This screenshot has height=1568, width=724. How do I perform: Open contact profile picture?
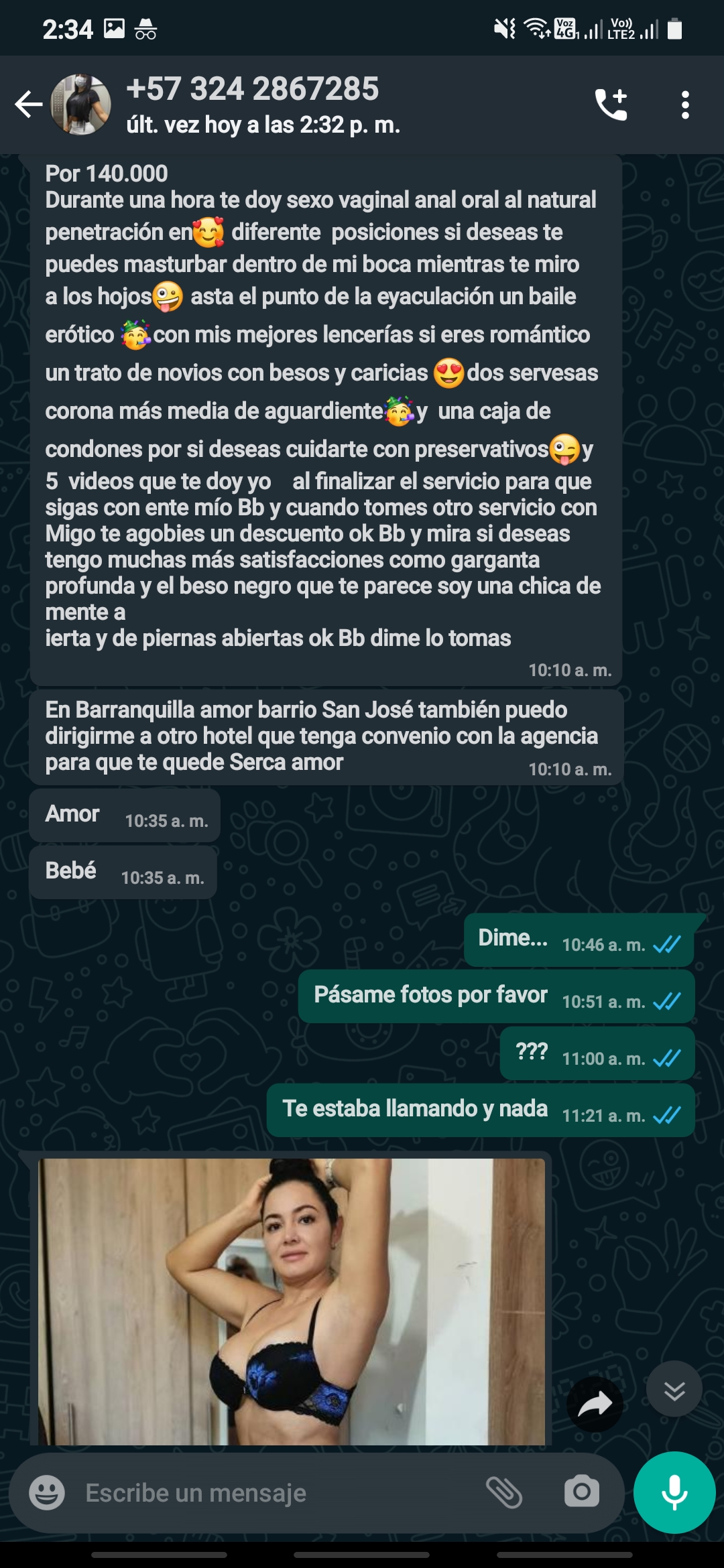click(x=81, y=105)
